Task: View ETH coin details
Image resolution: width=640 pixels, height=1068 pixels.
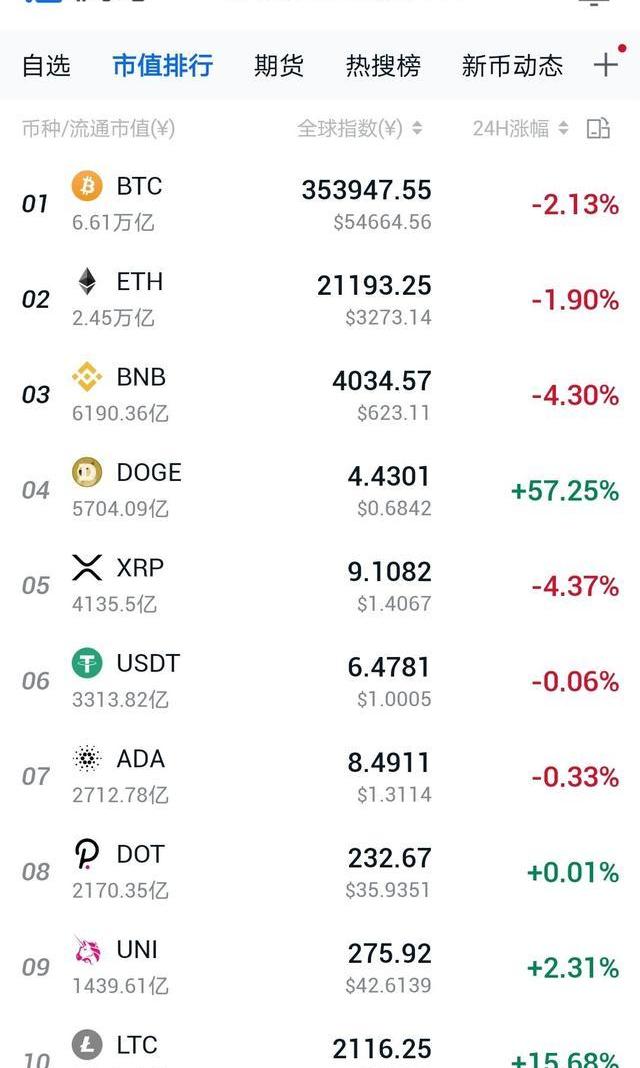Action: point(320,299)
